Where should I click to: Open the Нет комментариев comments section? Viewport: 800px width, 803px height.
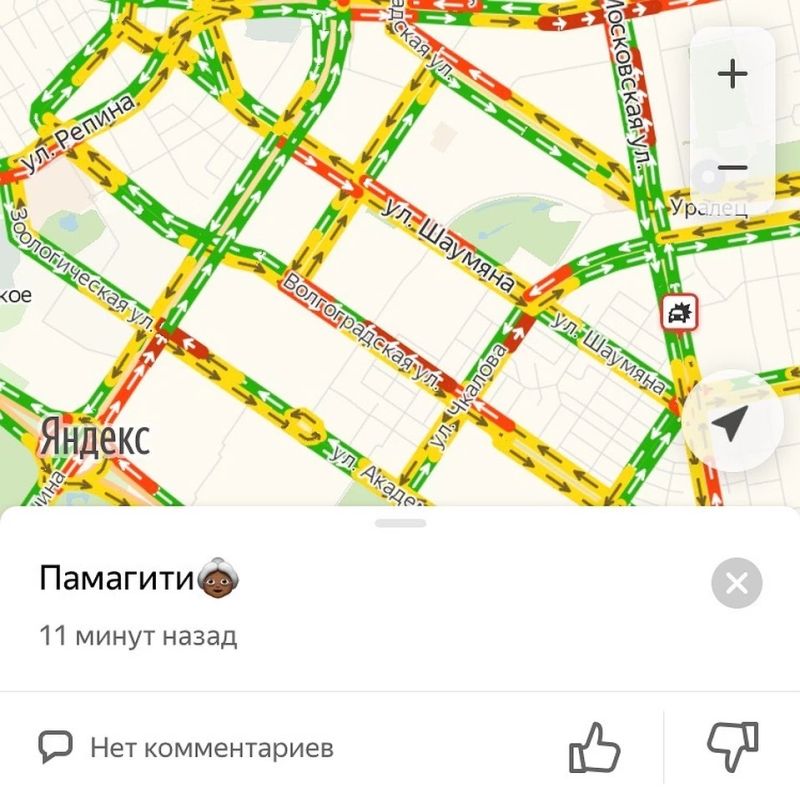coord(186,747)
